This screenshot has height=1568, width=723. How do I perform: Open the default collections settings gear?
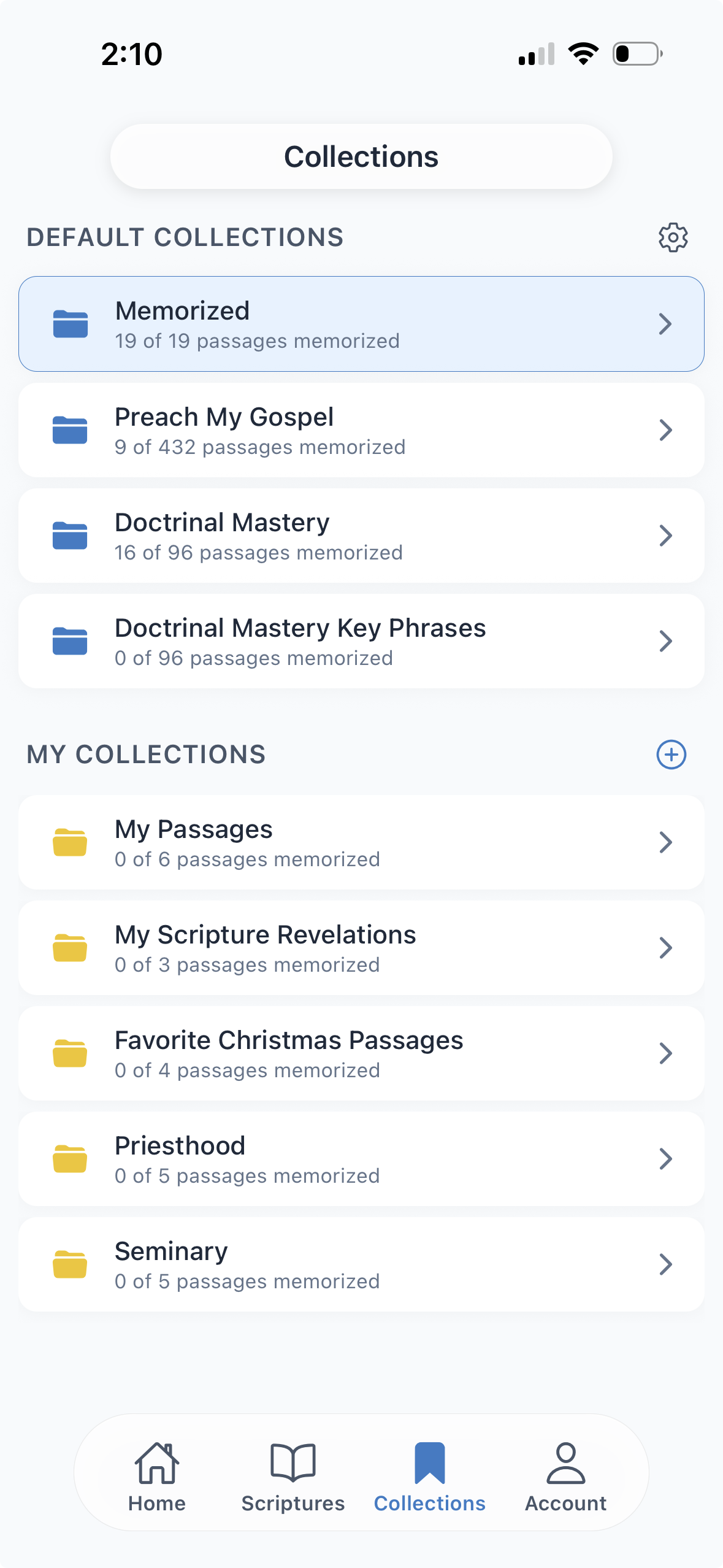click(672, 237)
